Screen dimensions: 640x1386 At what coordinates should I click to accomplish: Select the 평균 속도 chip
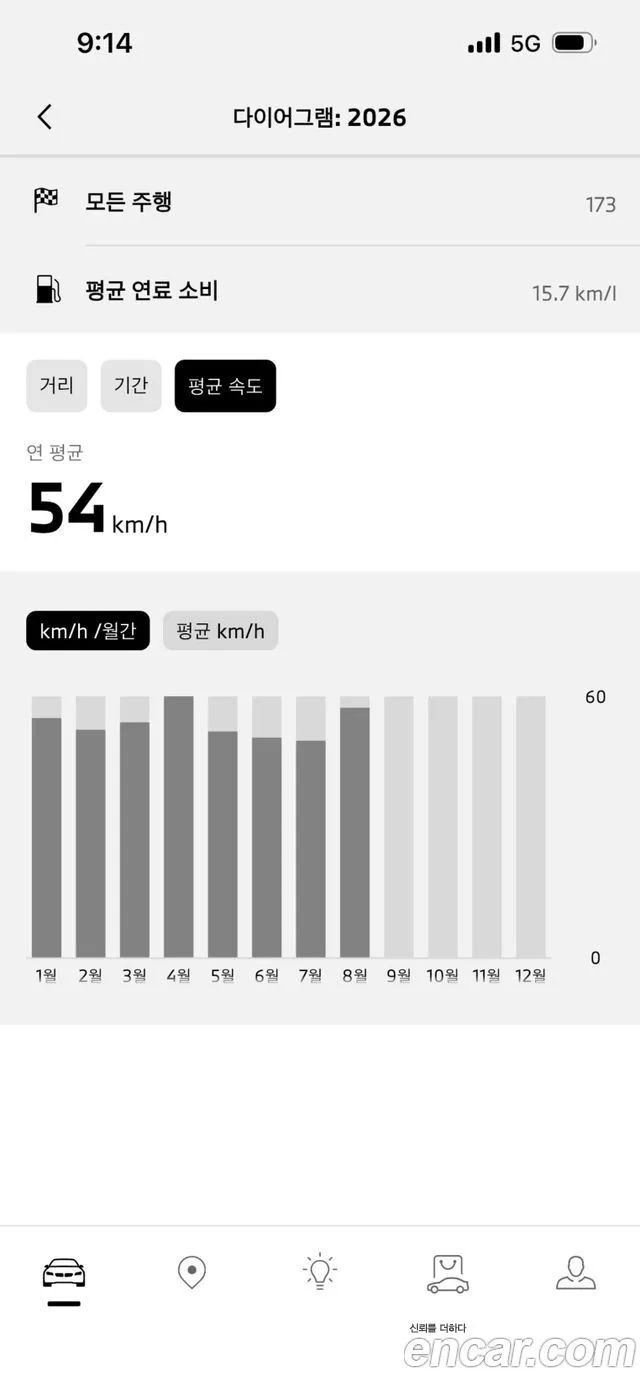click(225, 386)
